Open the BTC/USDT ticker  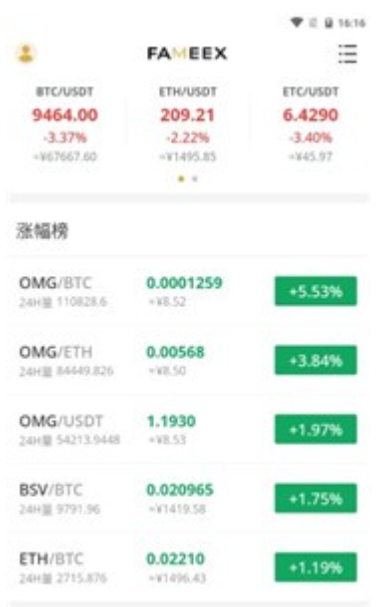(x=65, y=124)
